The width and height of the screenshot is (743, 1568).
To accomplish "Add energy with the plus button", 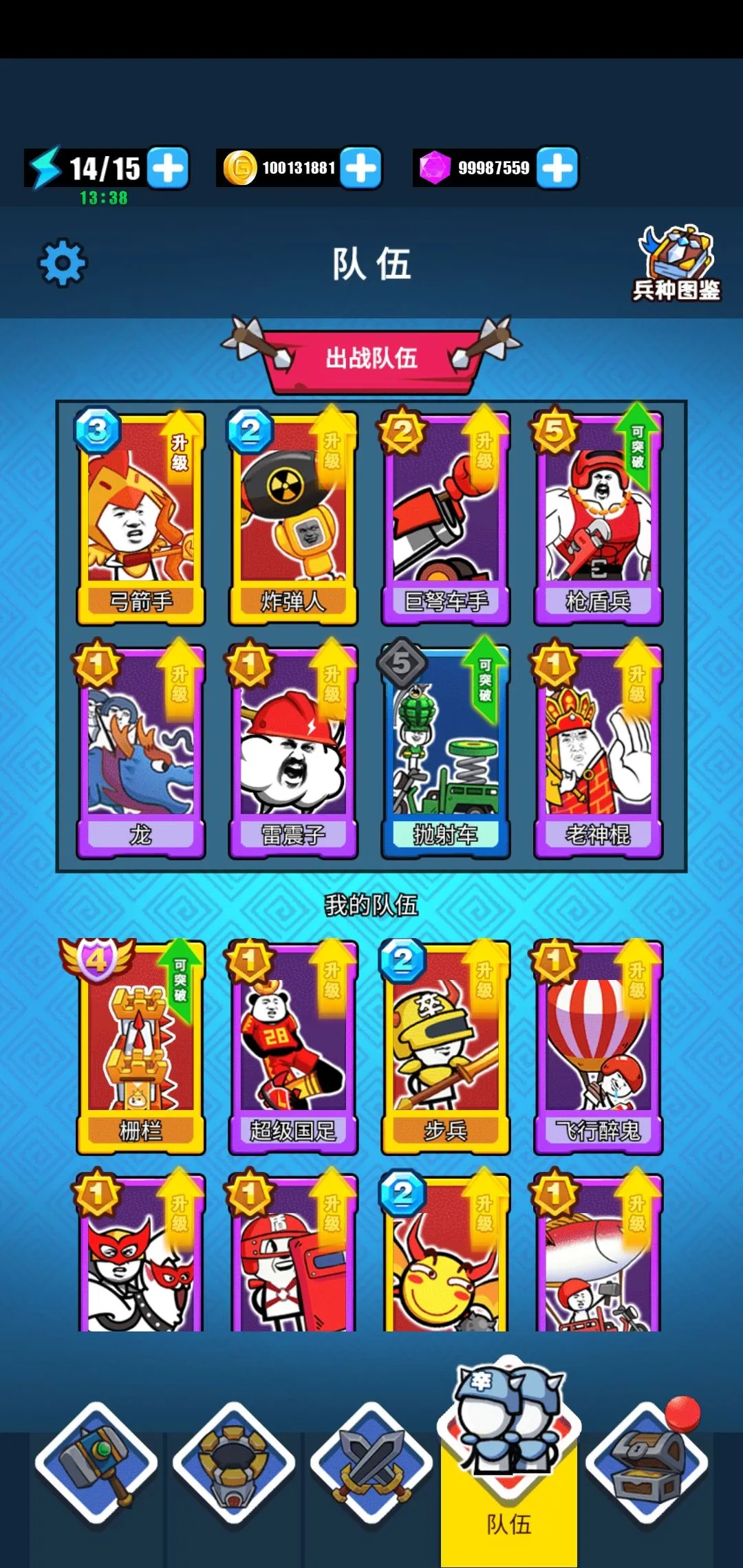I will click(169, 168).
